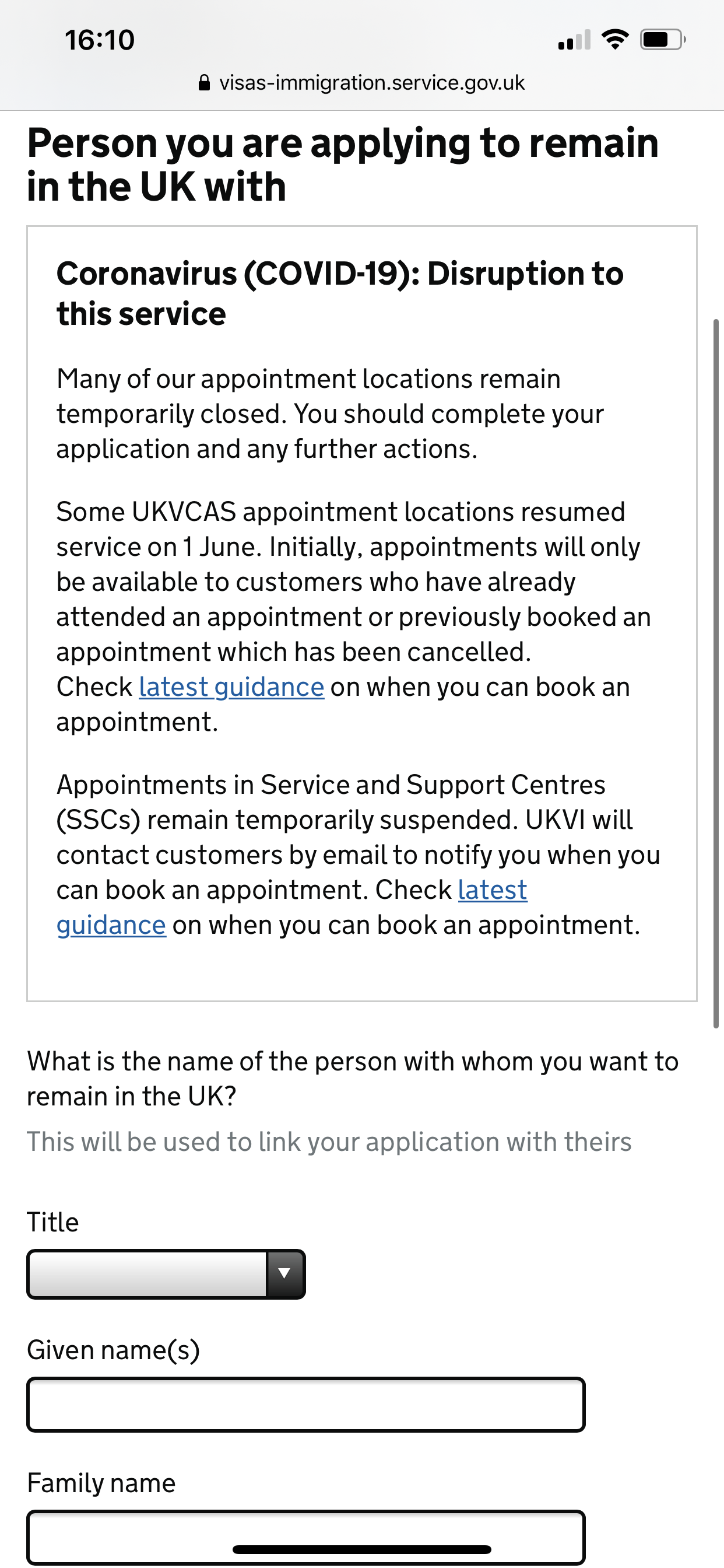
Task: Open latest guidance link after UKVCAS paragraph
Action: [231, 687]
